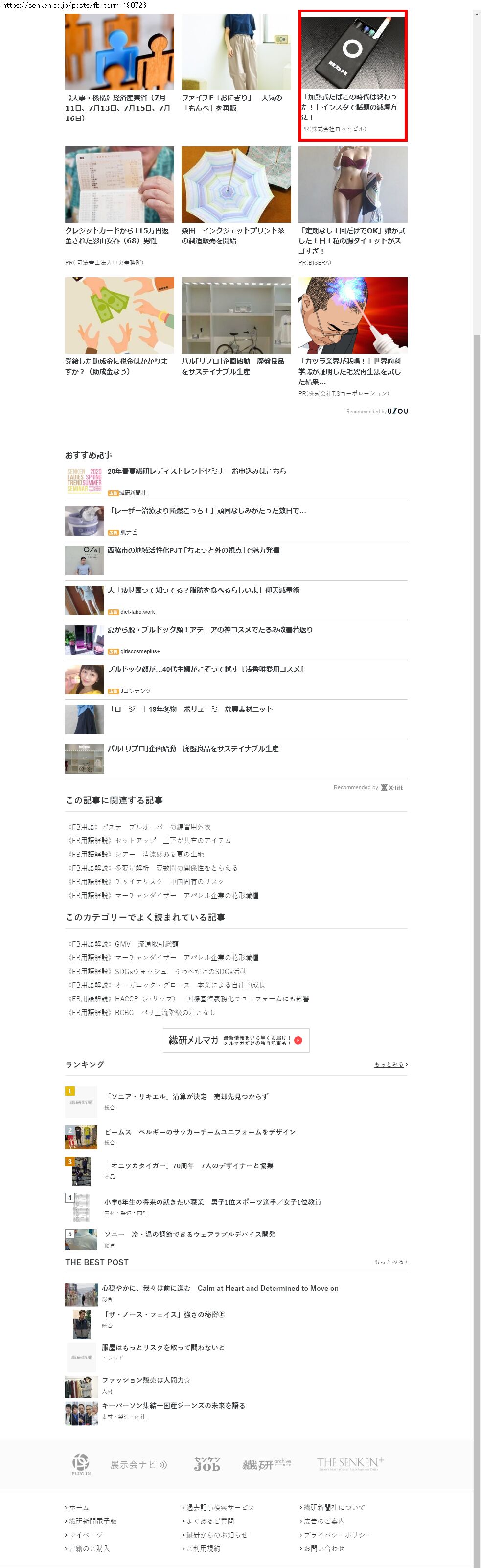
Task: Open HACCP(ハサップ) glossary link
Action: (188, 998)
